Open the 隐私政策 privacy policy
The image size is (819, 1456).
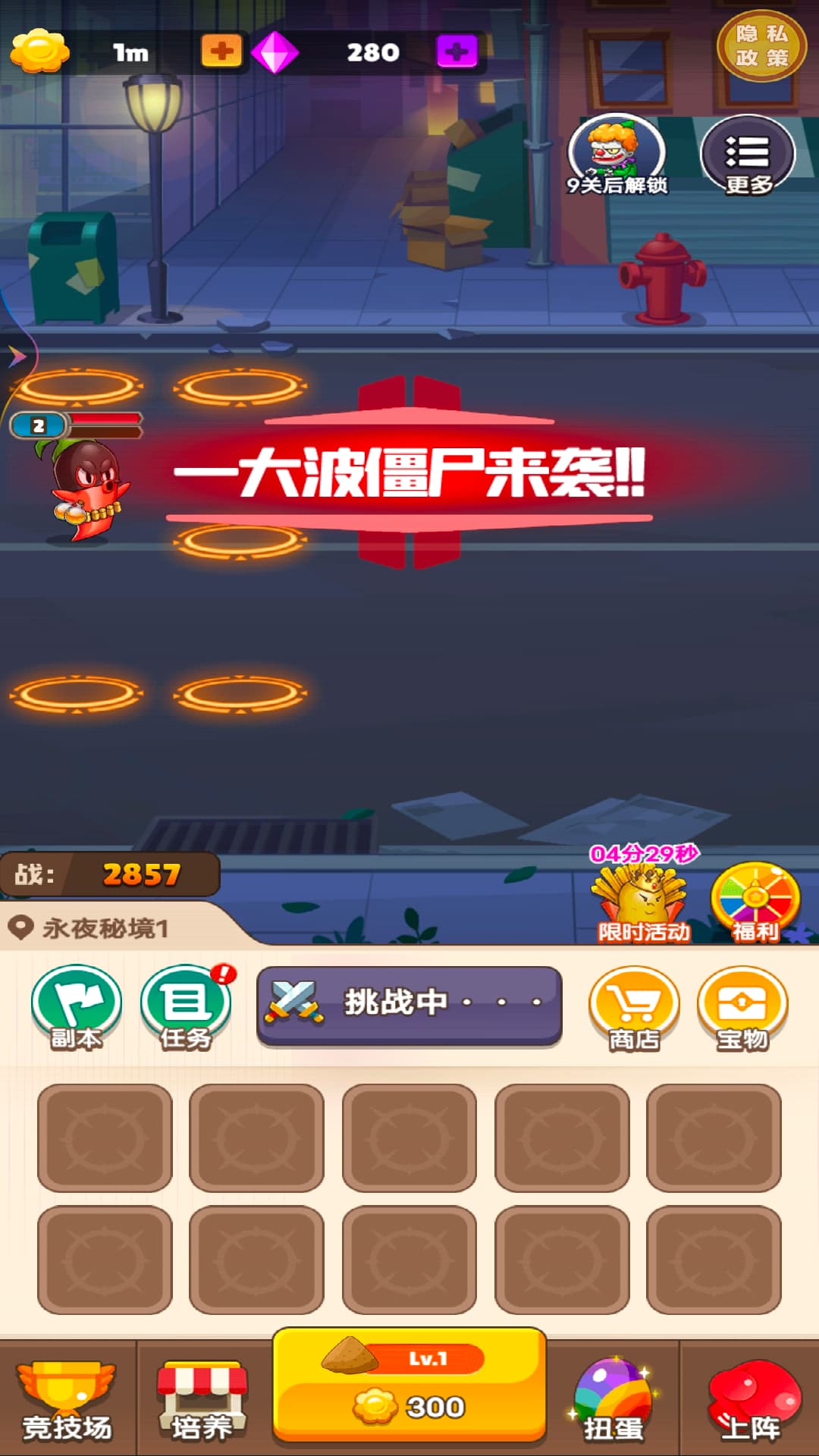point(761,45)
